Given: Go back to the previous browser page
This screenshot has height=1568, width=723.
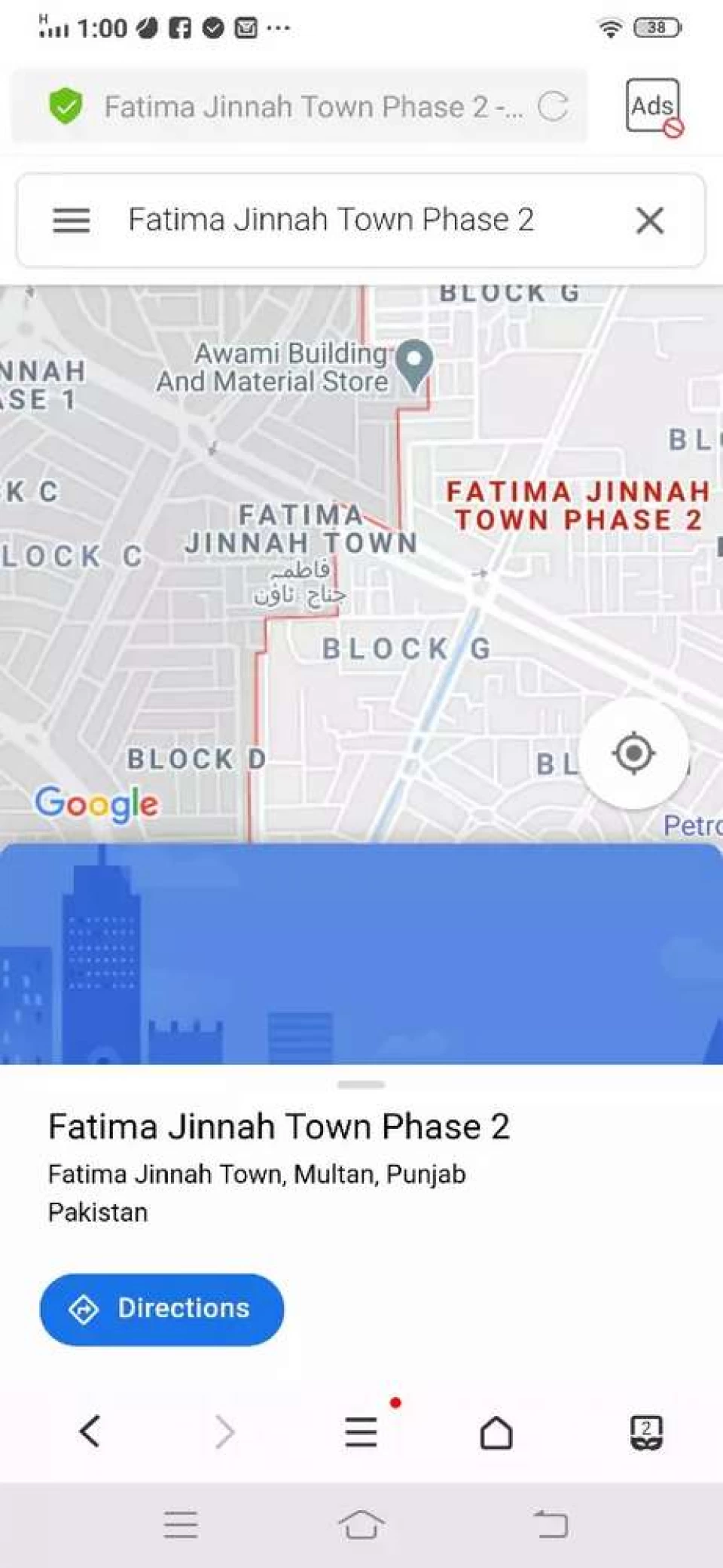Looking at the screenshot, I should point(90,1431).
